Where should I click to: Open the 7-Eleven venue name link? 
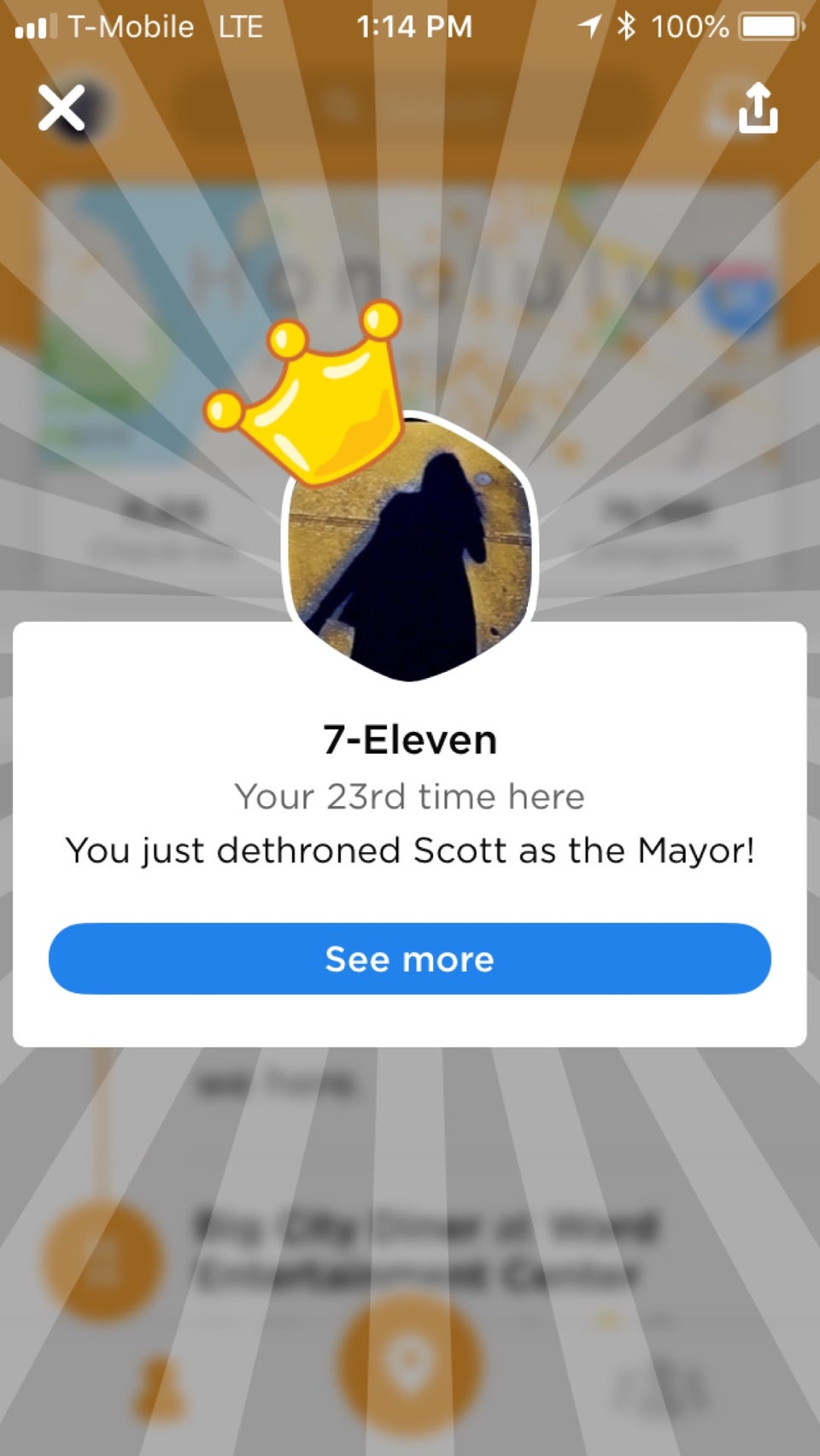click(409, 740)
